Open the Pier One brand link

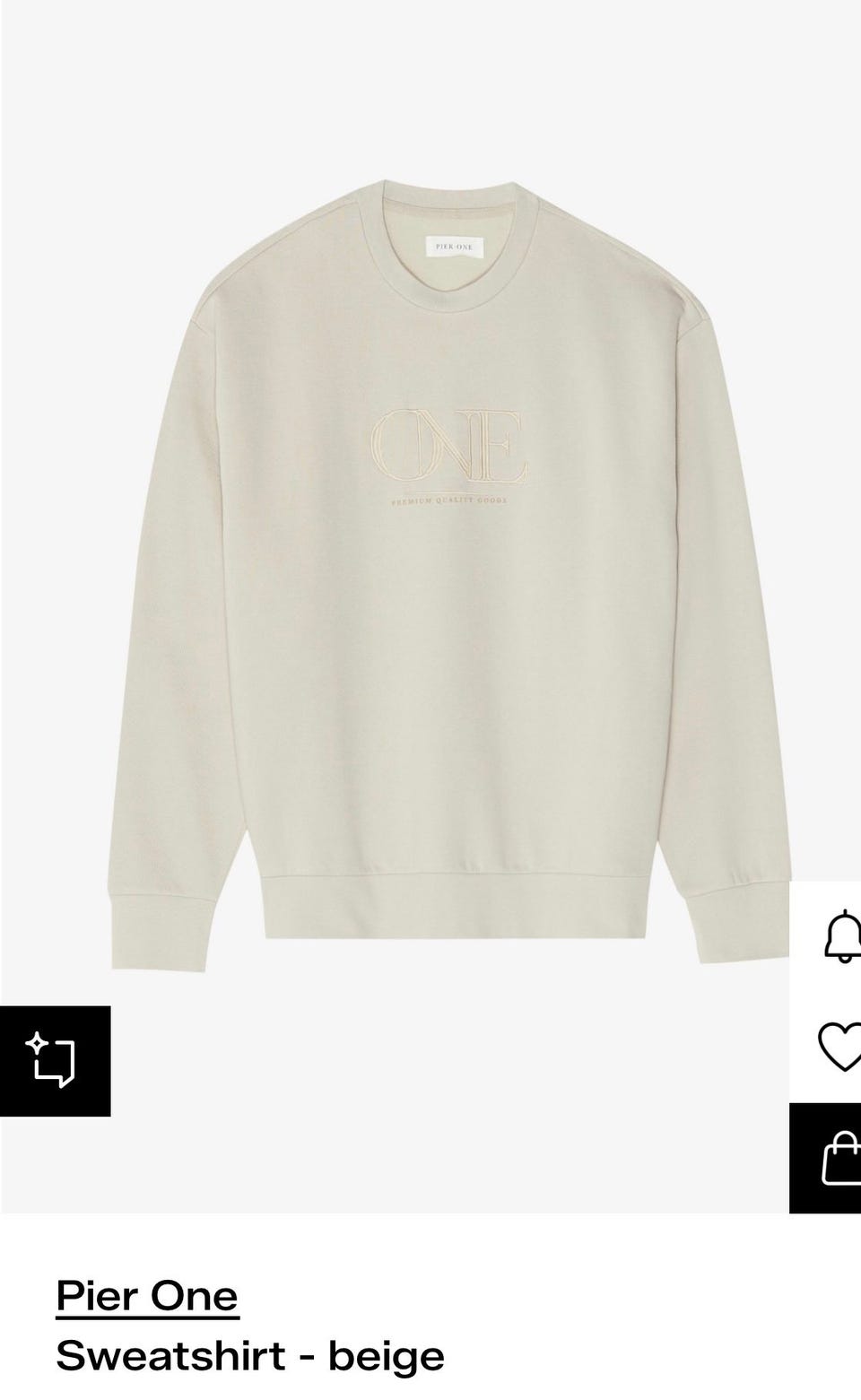tap(147, 1296)
